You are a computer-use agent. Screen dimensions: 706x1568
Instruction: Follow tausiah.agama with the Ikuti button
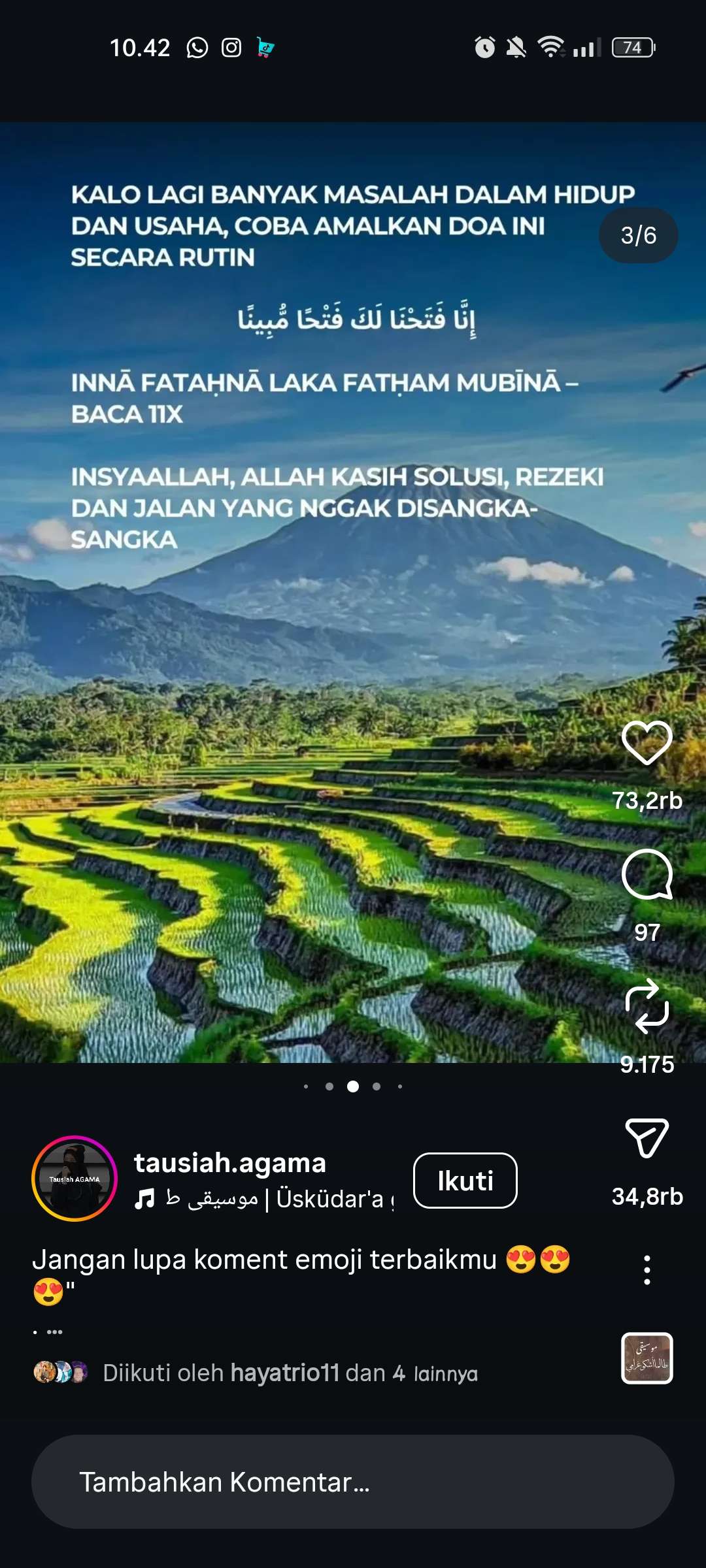coord(465,1181)
